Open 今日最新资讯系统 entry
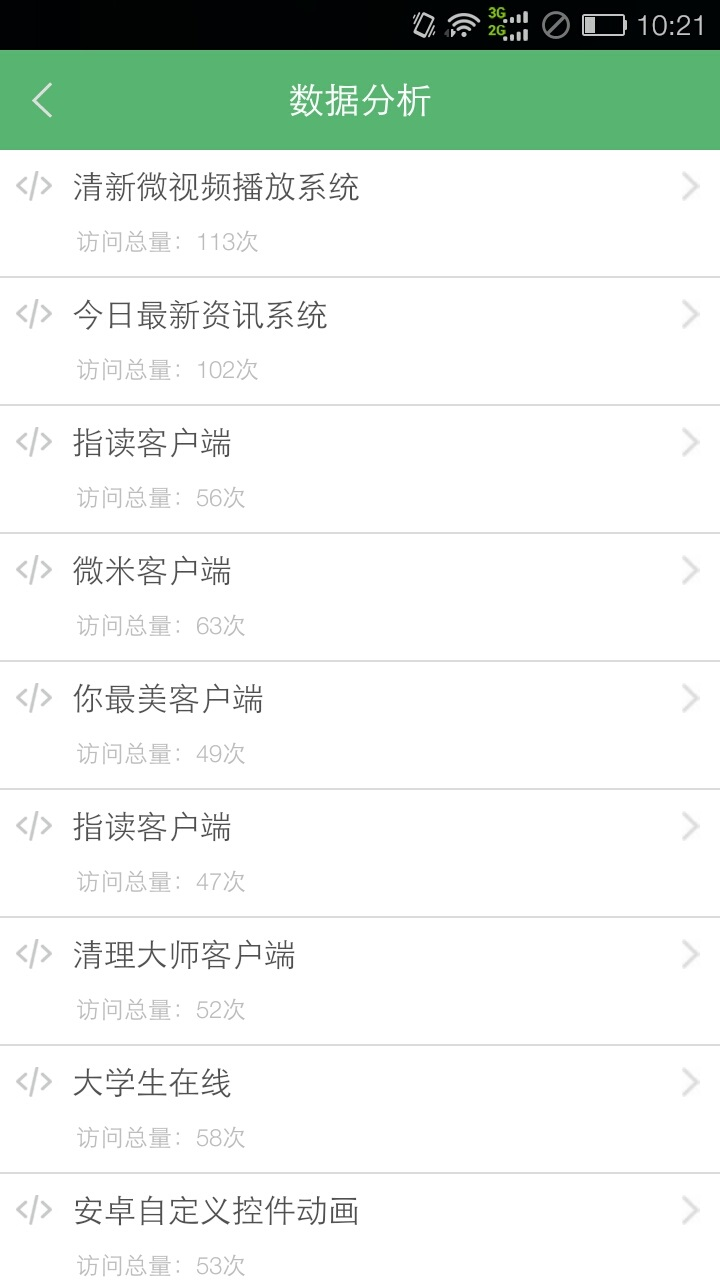This screenshot has height=1280, width=720. 360,342
